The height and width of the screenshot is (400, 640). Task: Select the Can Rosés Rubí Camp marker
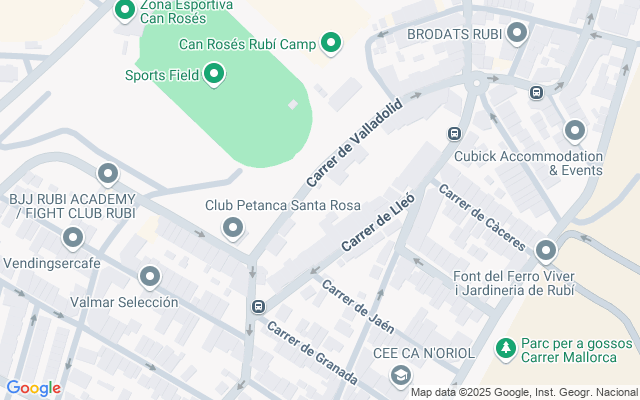pyautogui.click(x=331, y=43)
